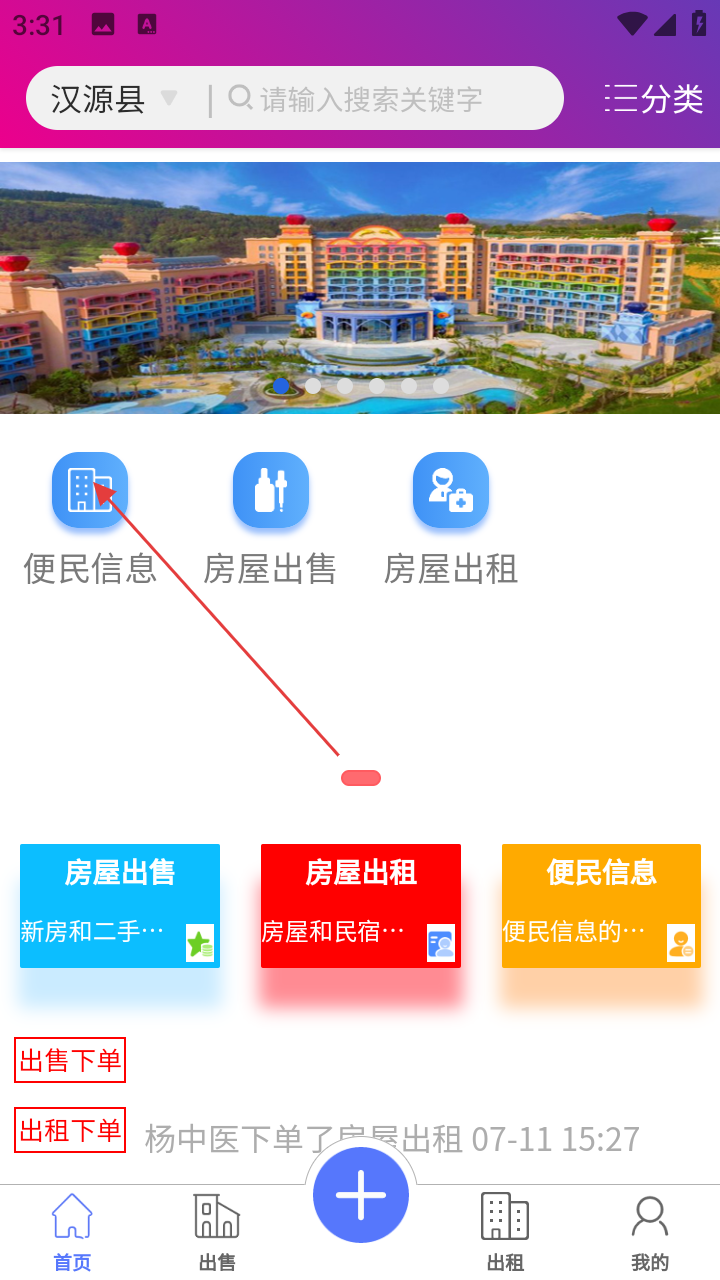Switch to the 出售 tab
720x1280 pixels.
coord(217,1232)
